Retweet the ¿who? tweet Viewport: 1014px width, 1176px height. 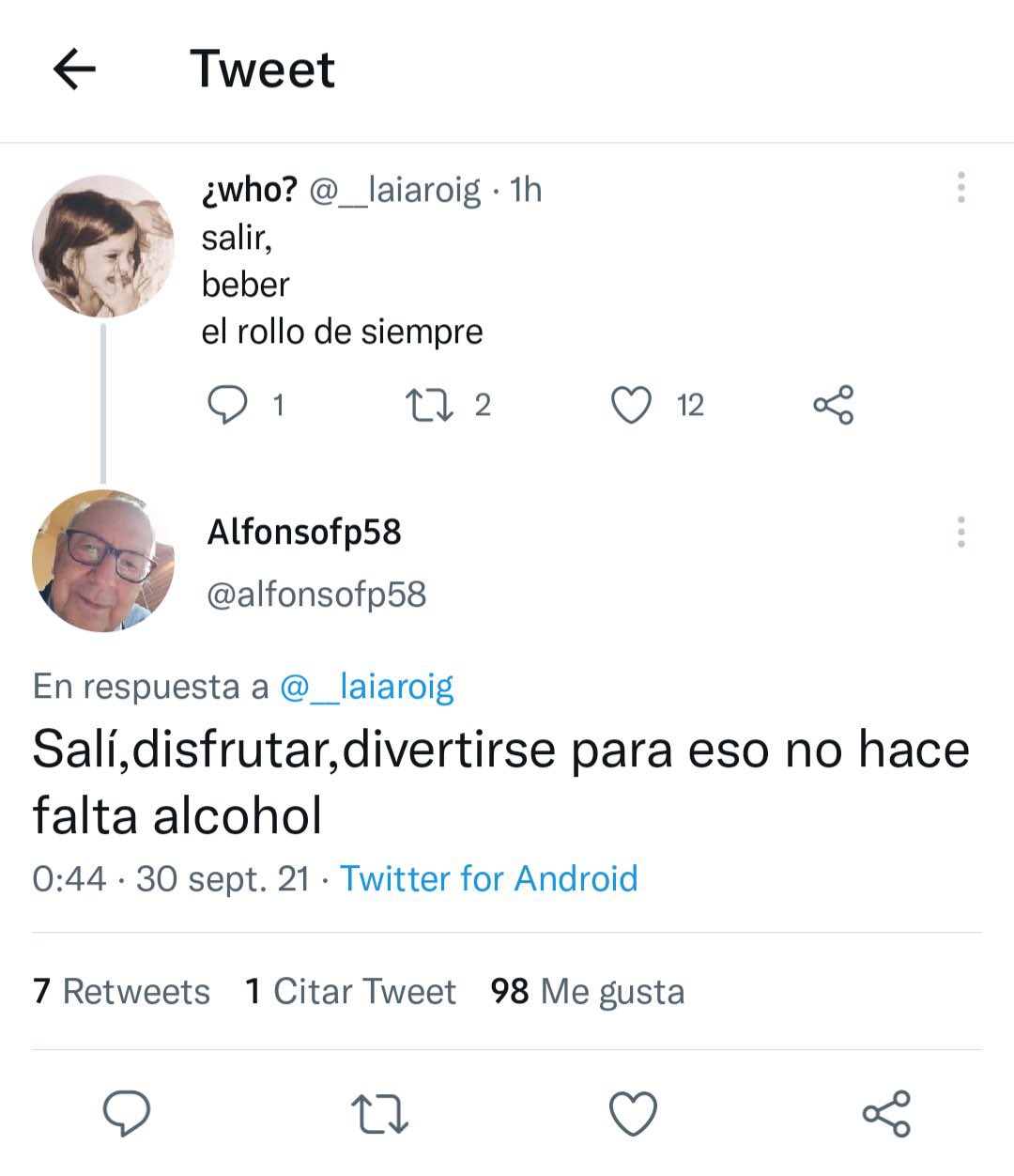point(429,405)
